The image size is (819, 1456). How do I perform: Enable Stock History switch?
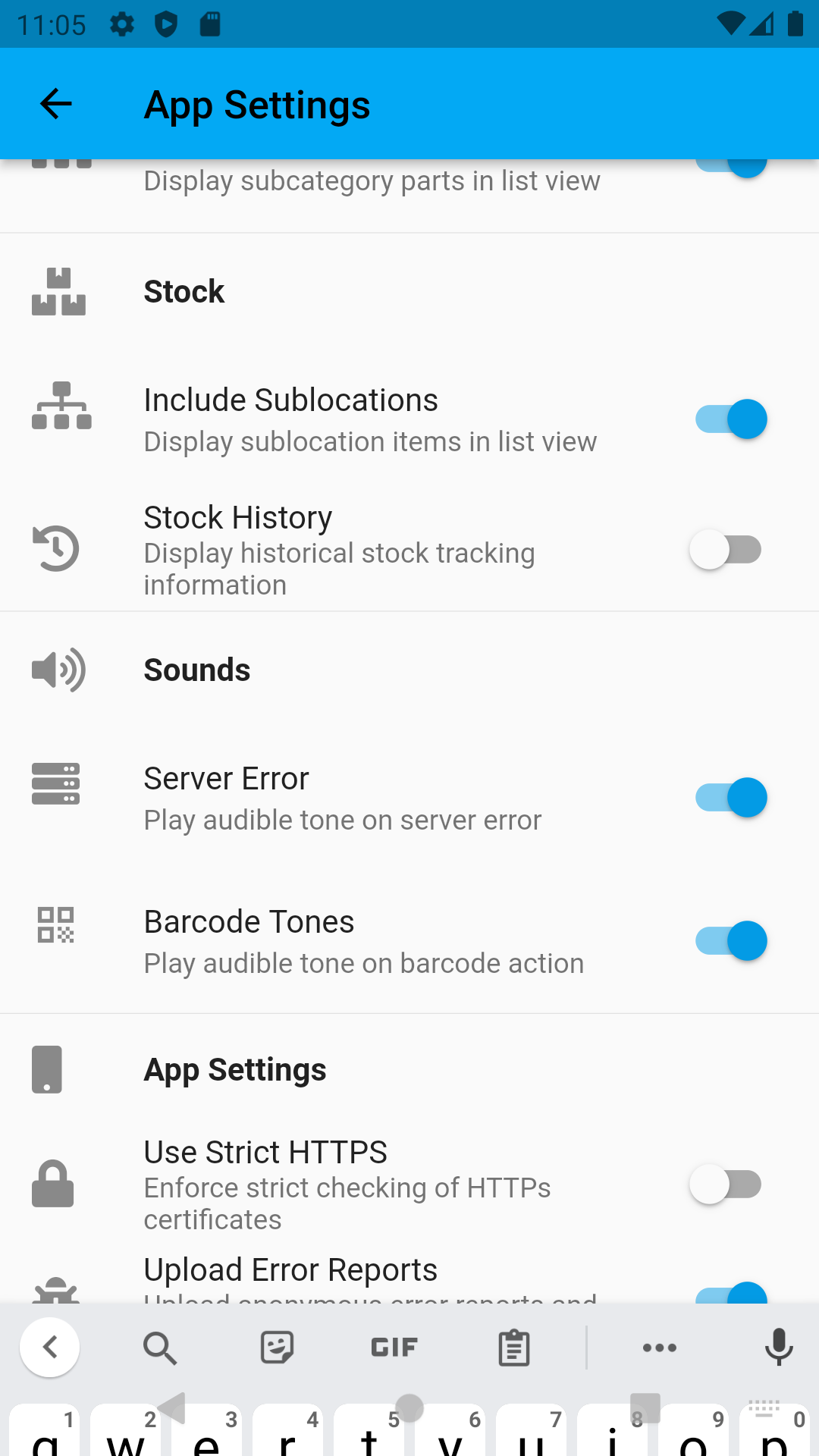[726, 550]
